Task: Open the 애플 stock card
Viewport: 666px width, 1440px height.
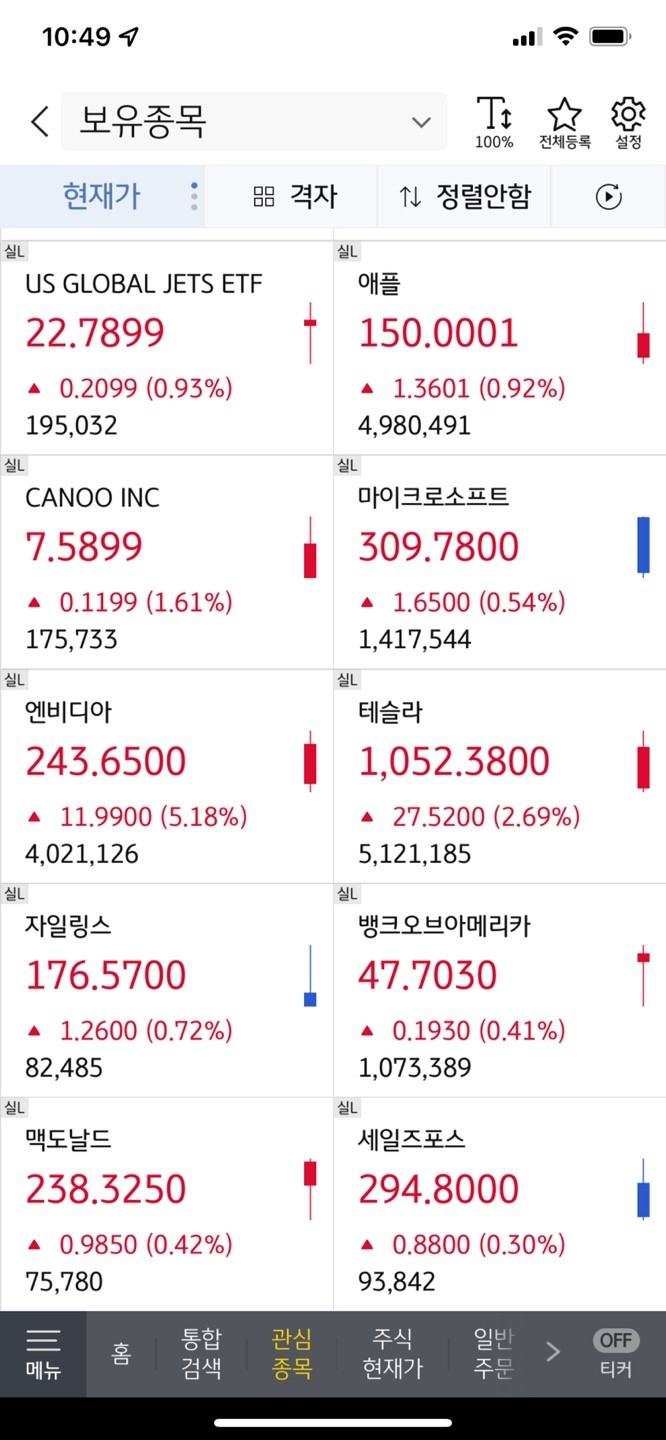Action: [x=500, y=348]
